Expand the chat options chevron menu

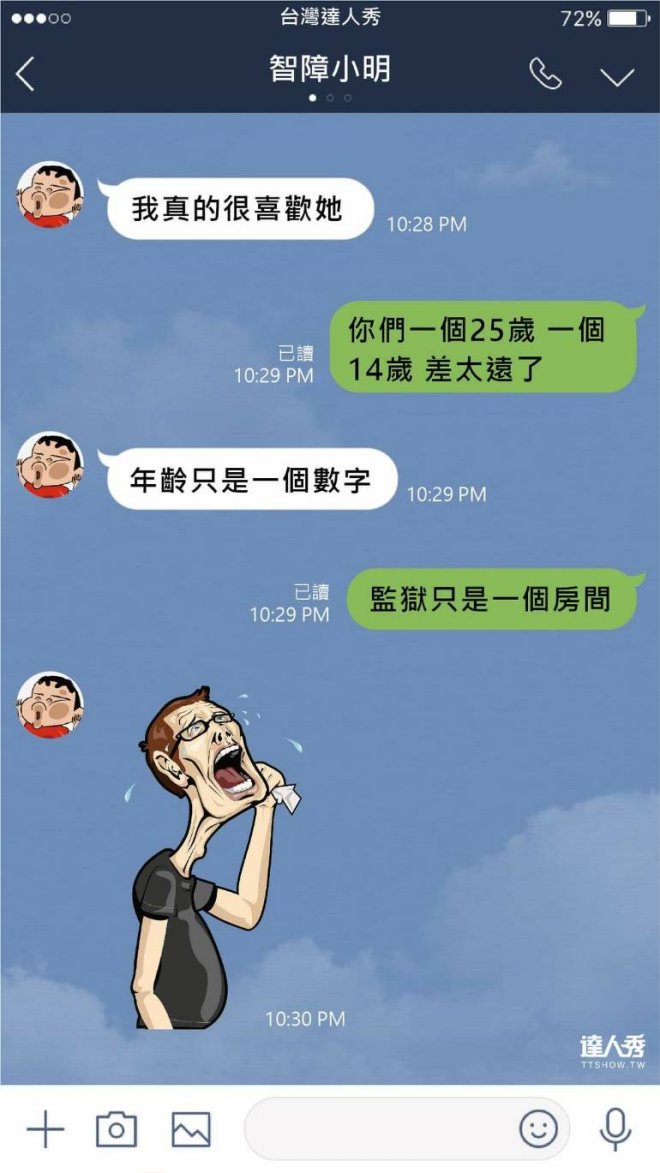pos(617,77)
